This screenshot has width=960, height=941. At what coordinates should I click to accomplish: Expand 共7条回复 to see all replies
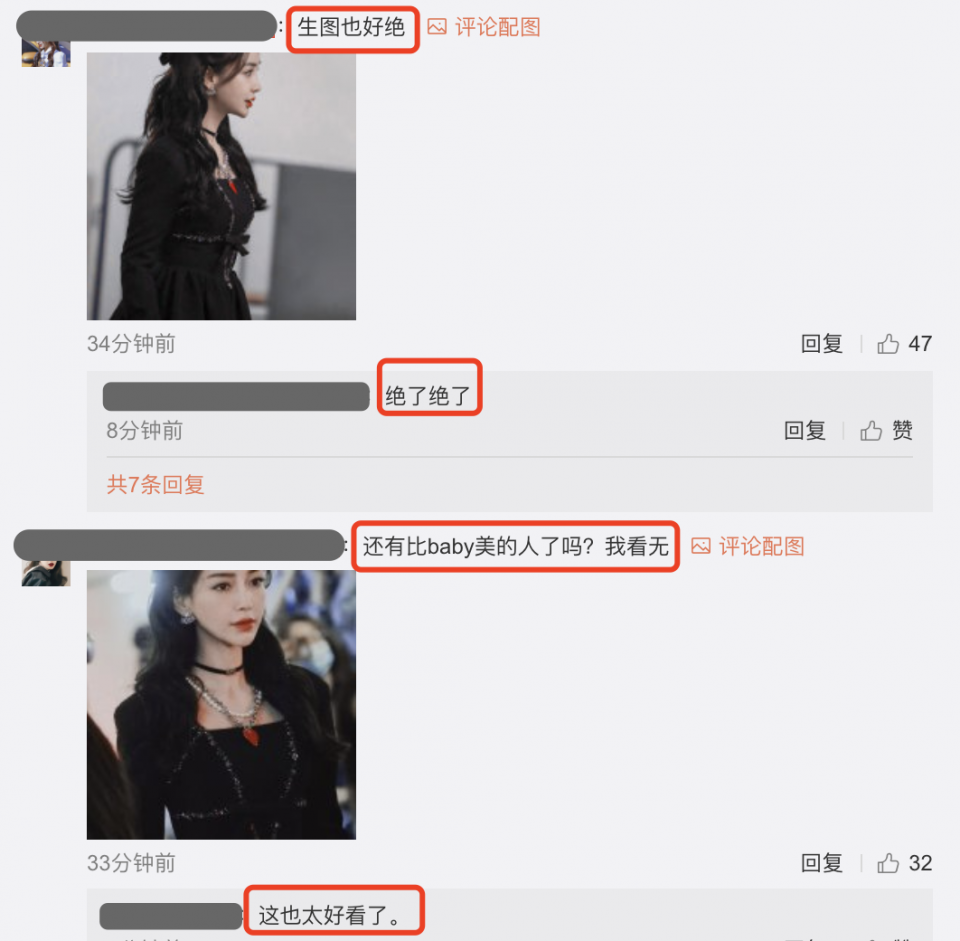click(x=156, y=485)
